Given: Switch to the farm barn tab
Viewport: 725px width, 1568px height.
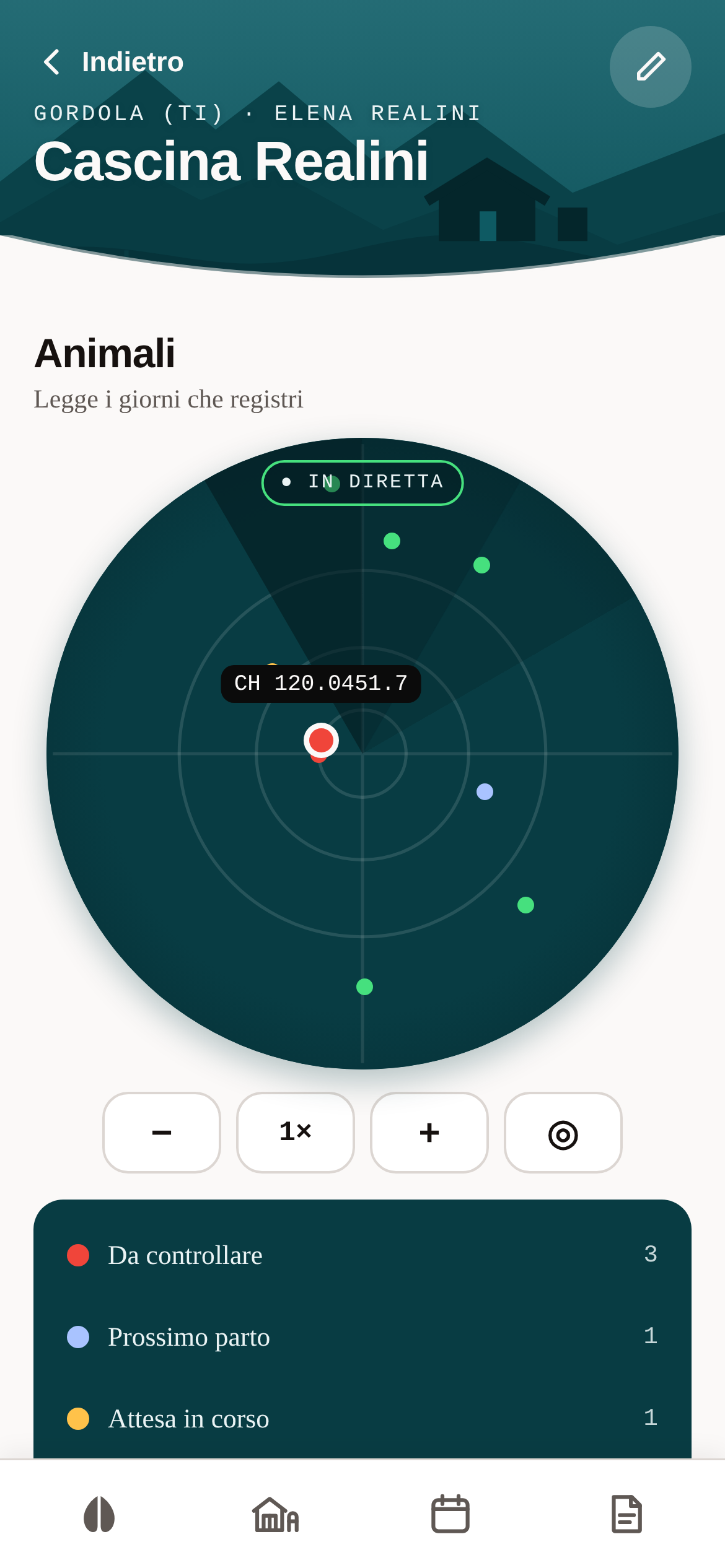Looking at the screenshot, I should pyautogui.click(x=275, y=1514).
